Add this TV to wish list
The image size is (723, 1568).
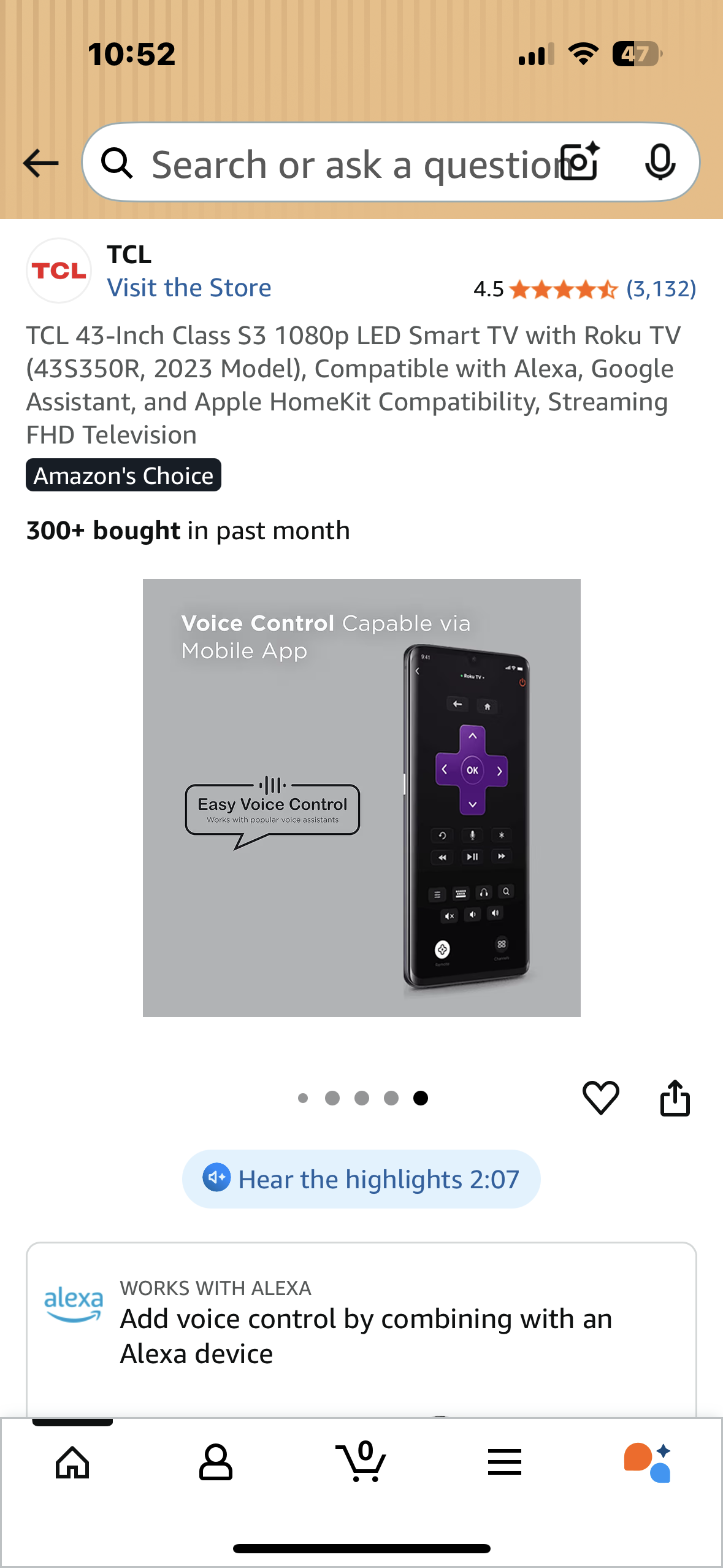pyautogui.click(x=600, y=1097)
